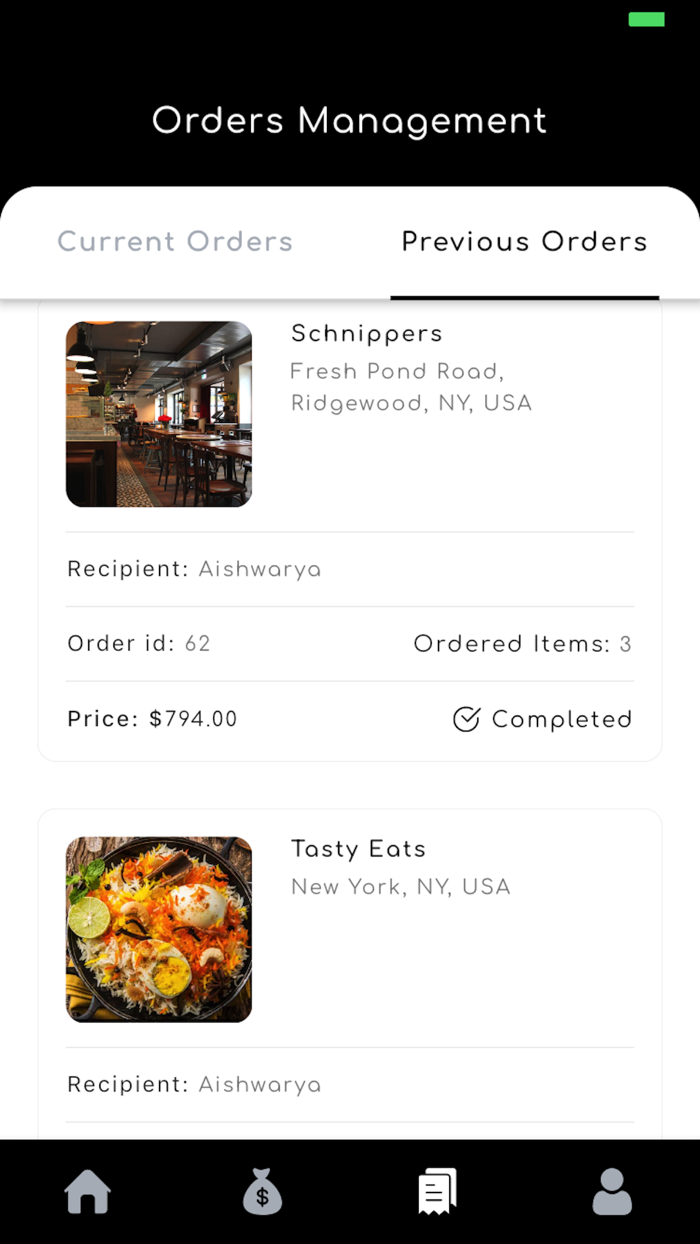Open the orders receipt tab
Screen dimensions: 700x1244
click(x=437, y=1192)
